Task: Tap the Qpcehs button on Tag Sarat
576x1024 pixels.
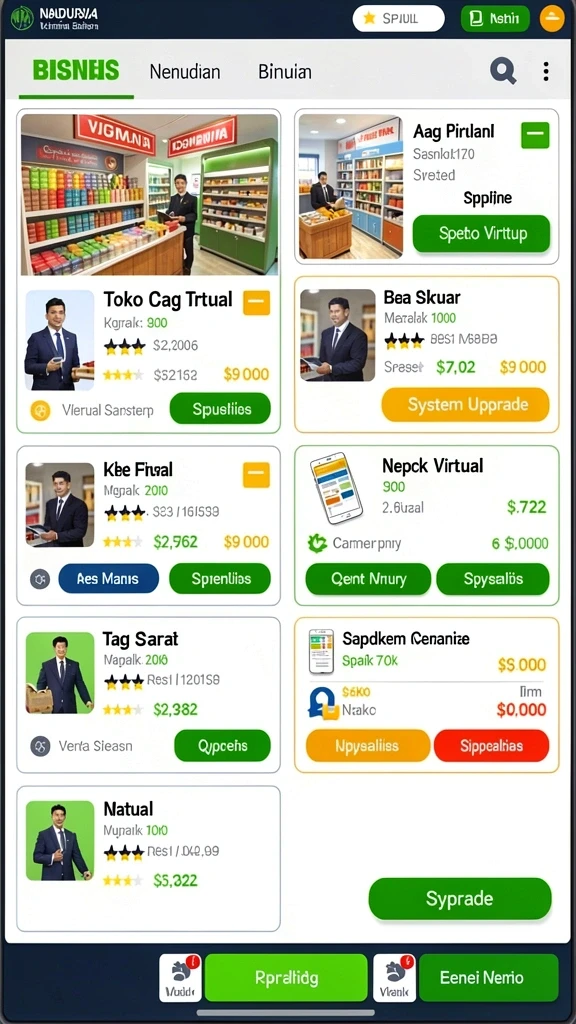Action: pos(222,746)
